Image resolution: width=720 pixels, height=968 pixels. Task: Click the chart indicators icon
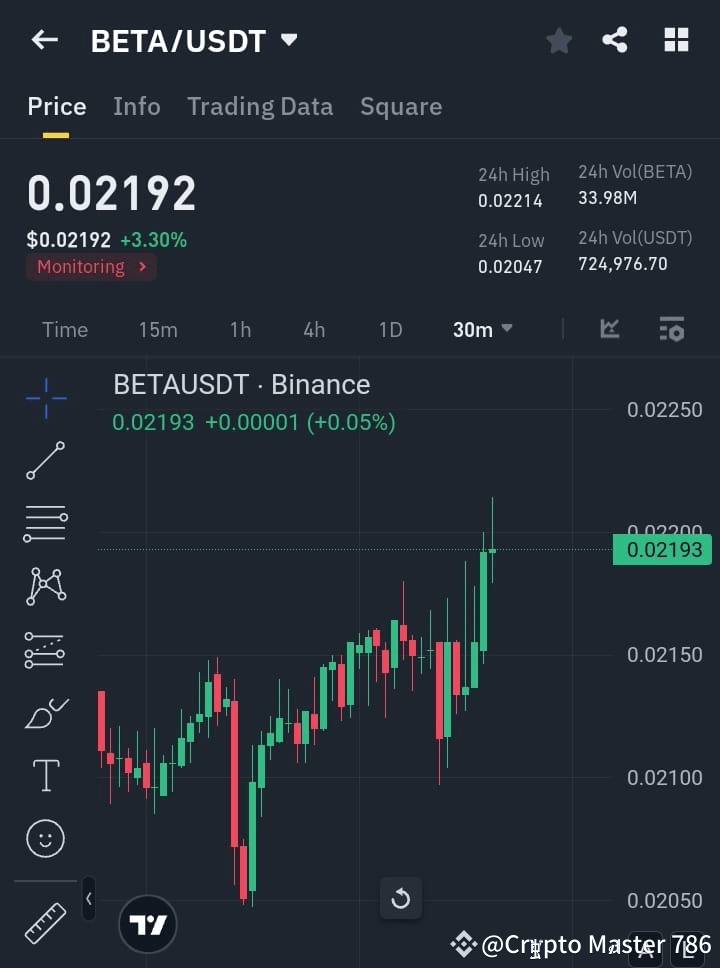click(671, 329)
